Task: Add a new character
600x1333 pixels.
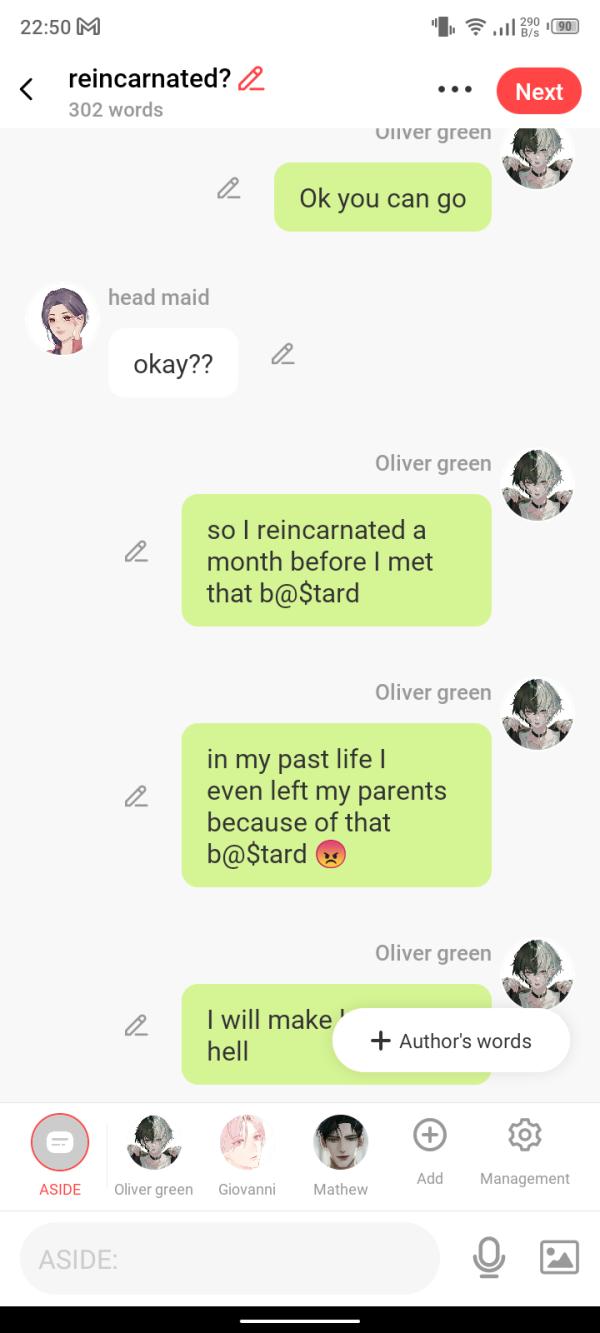Action: [x=429, y=1135]
